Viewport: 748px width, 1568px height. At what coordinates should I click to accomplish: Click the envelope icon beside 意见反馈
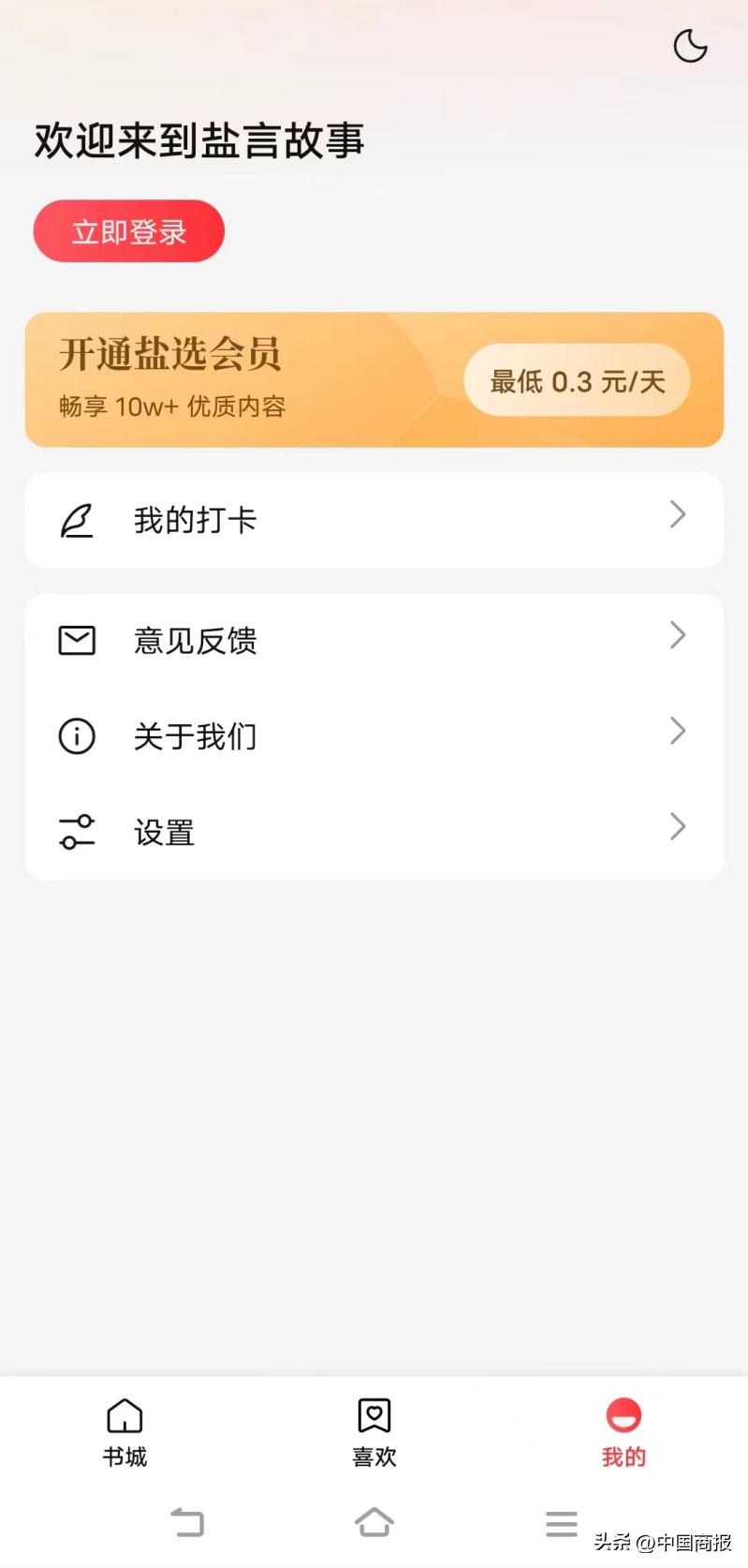[76, 641]
